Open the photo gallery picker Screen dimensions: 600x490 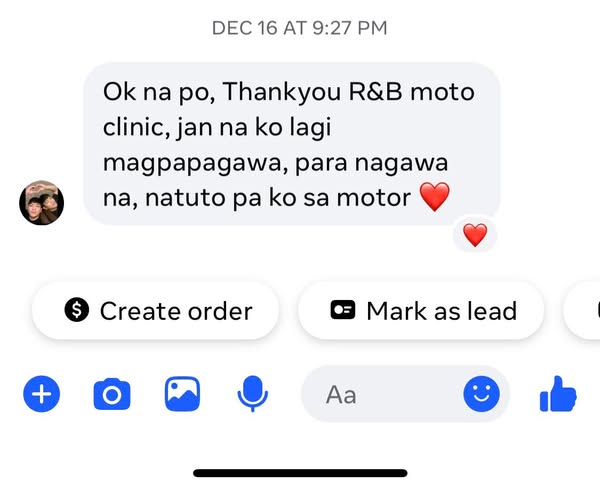182,394
